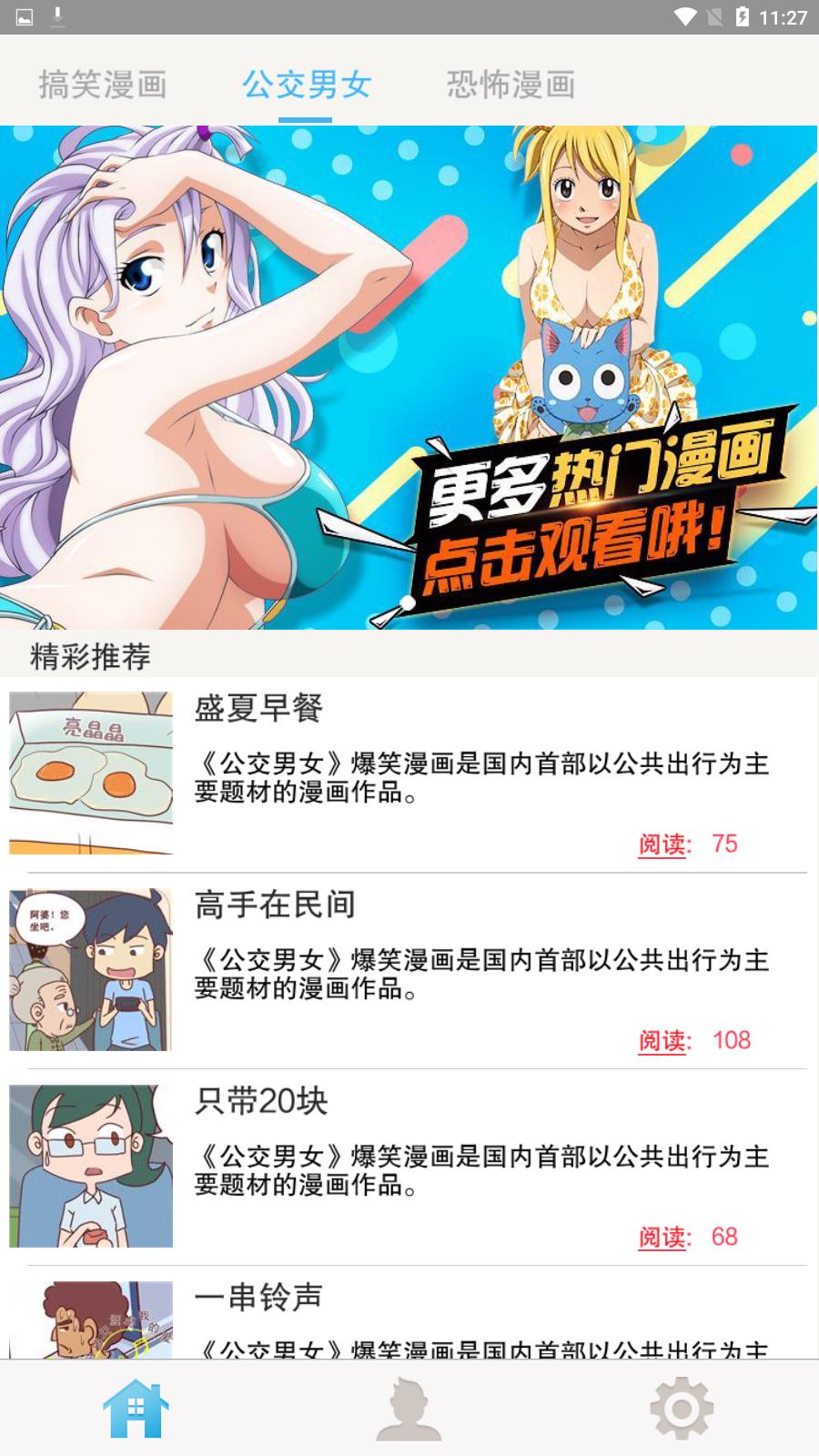The width and height of the screenshot is (819, 1456).
Task: Select the 公交男女 tab
Action: (x=306, y=85)
